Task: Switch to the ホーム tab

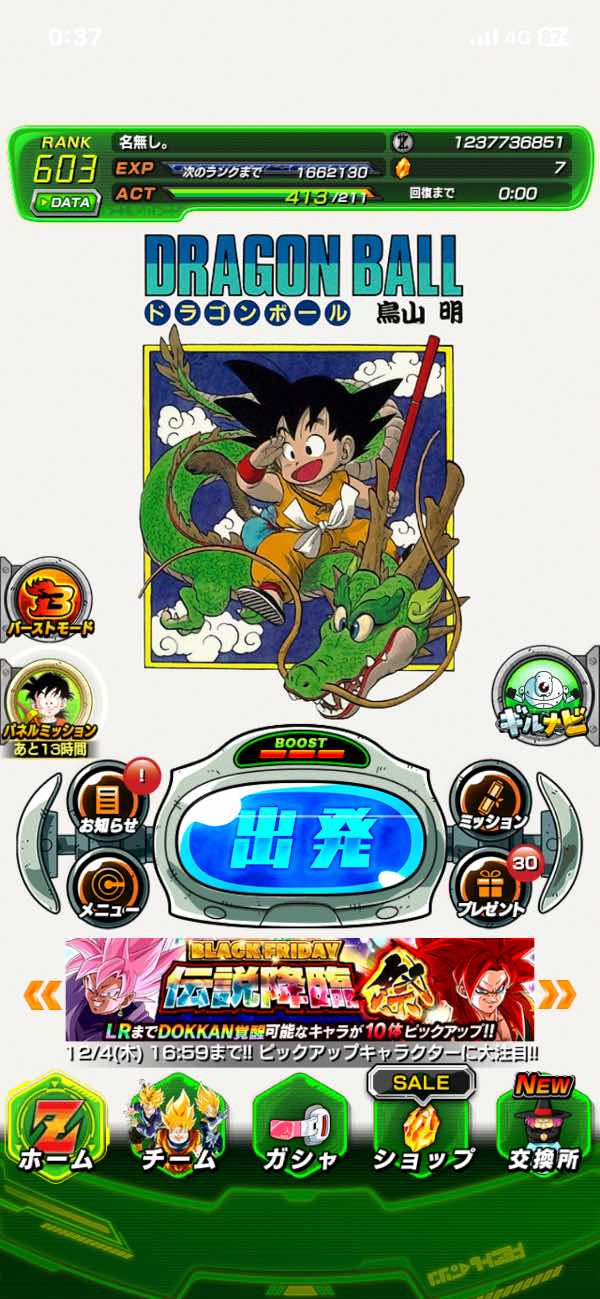Action: 57,1130
